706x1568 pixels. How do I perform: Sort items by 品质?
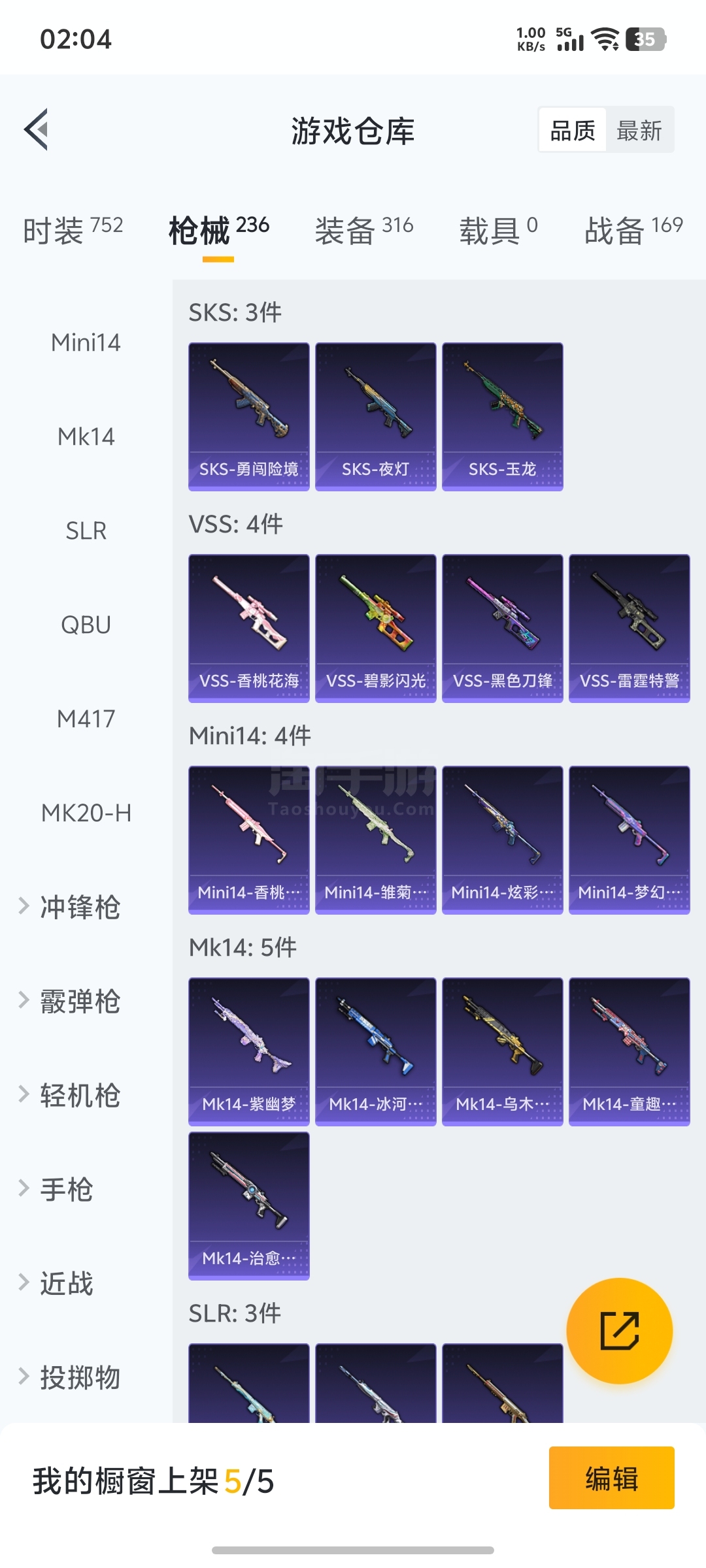(573, 130)
